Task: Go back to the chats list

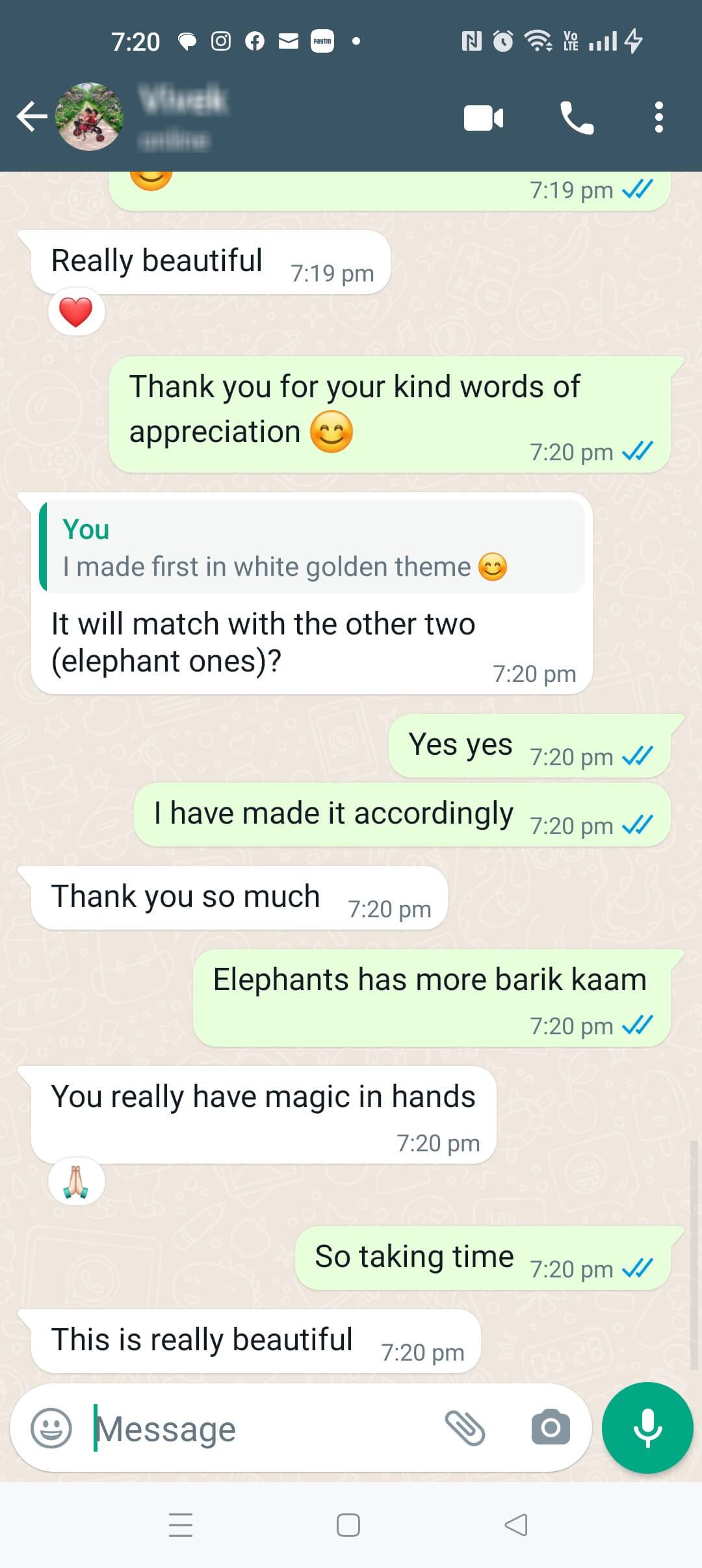Action: point(31,118)
